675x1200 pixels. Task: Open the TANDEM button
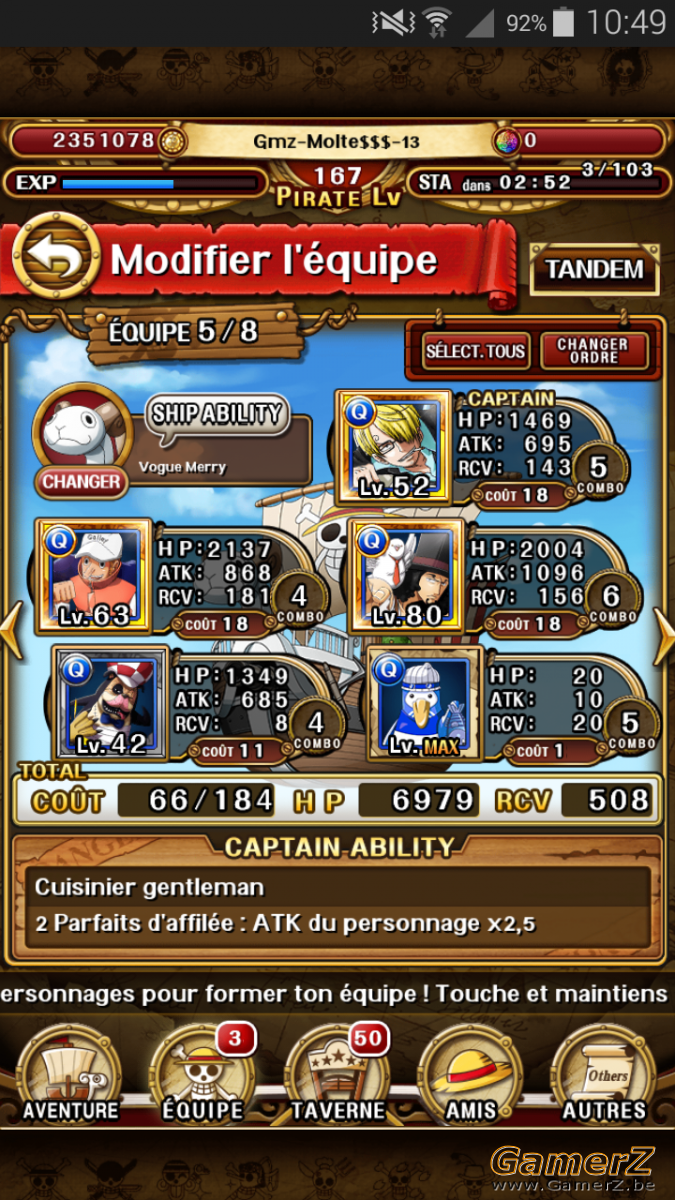coord(594,269)
